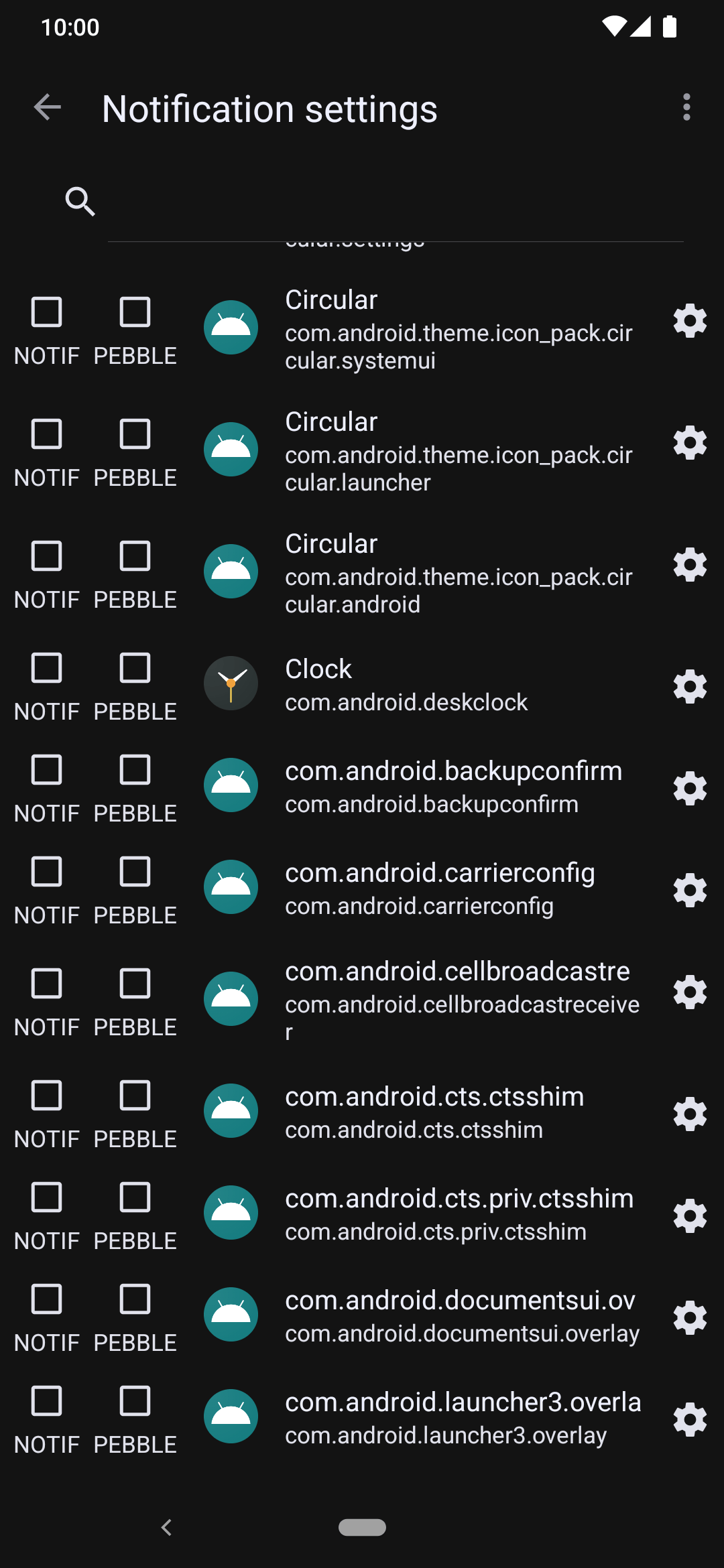Open the overflow menu
Screen dimensions: 724x1568
coord(686,107)
